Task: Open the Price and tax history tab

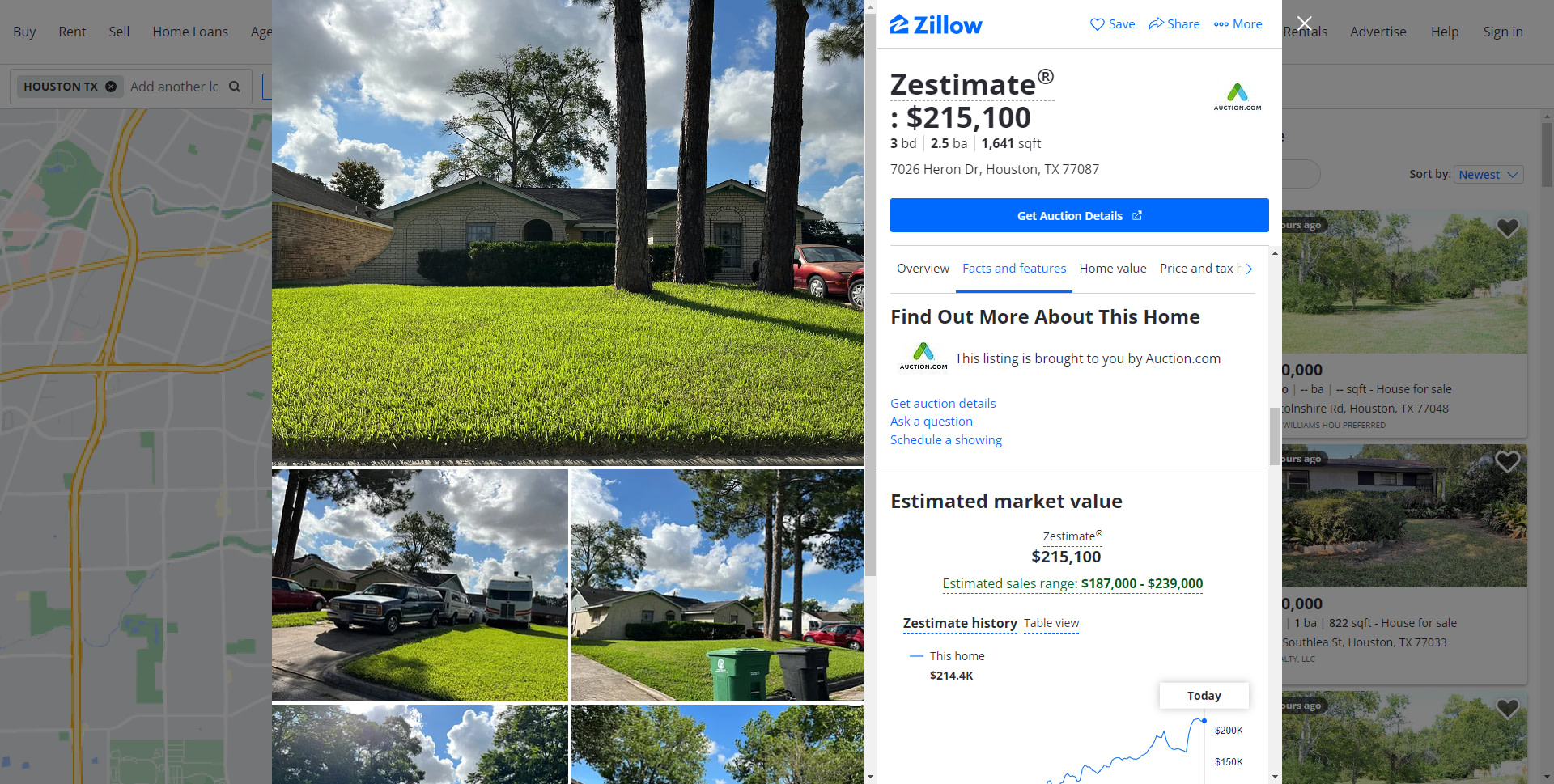Action: click(1197, 269)
